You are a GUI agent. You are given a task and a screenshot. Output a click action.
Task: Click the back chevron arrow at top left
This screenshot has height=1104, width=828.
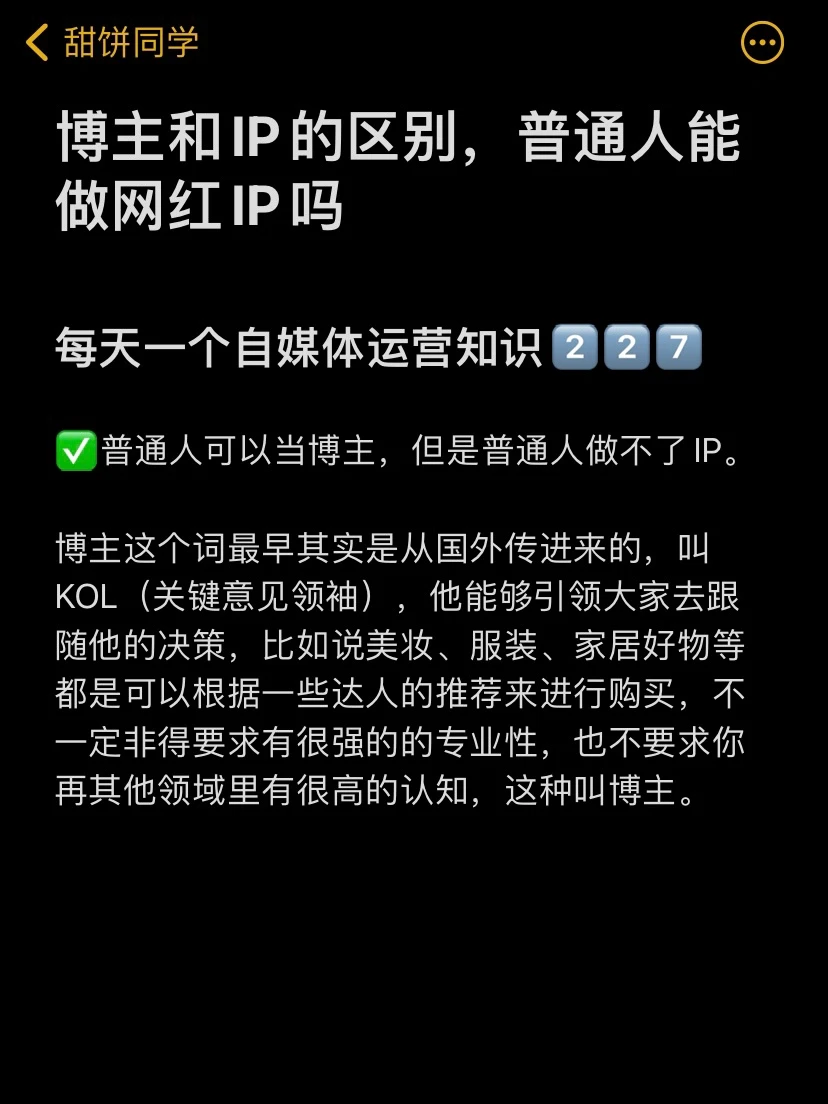pyautogui.click(x=36, y=44)
